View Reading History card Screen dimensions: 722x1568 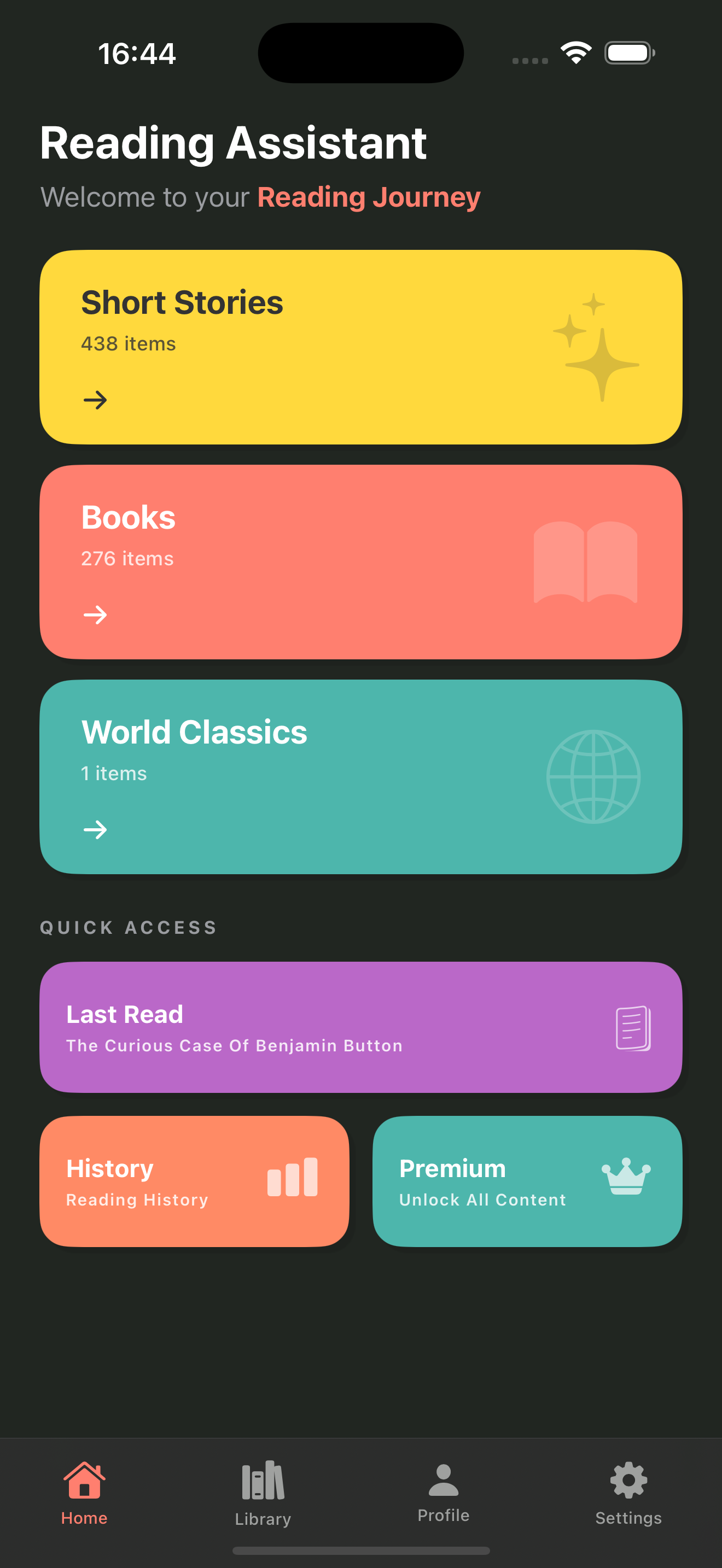pos(194,1181)
